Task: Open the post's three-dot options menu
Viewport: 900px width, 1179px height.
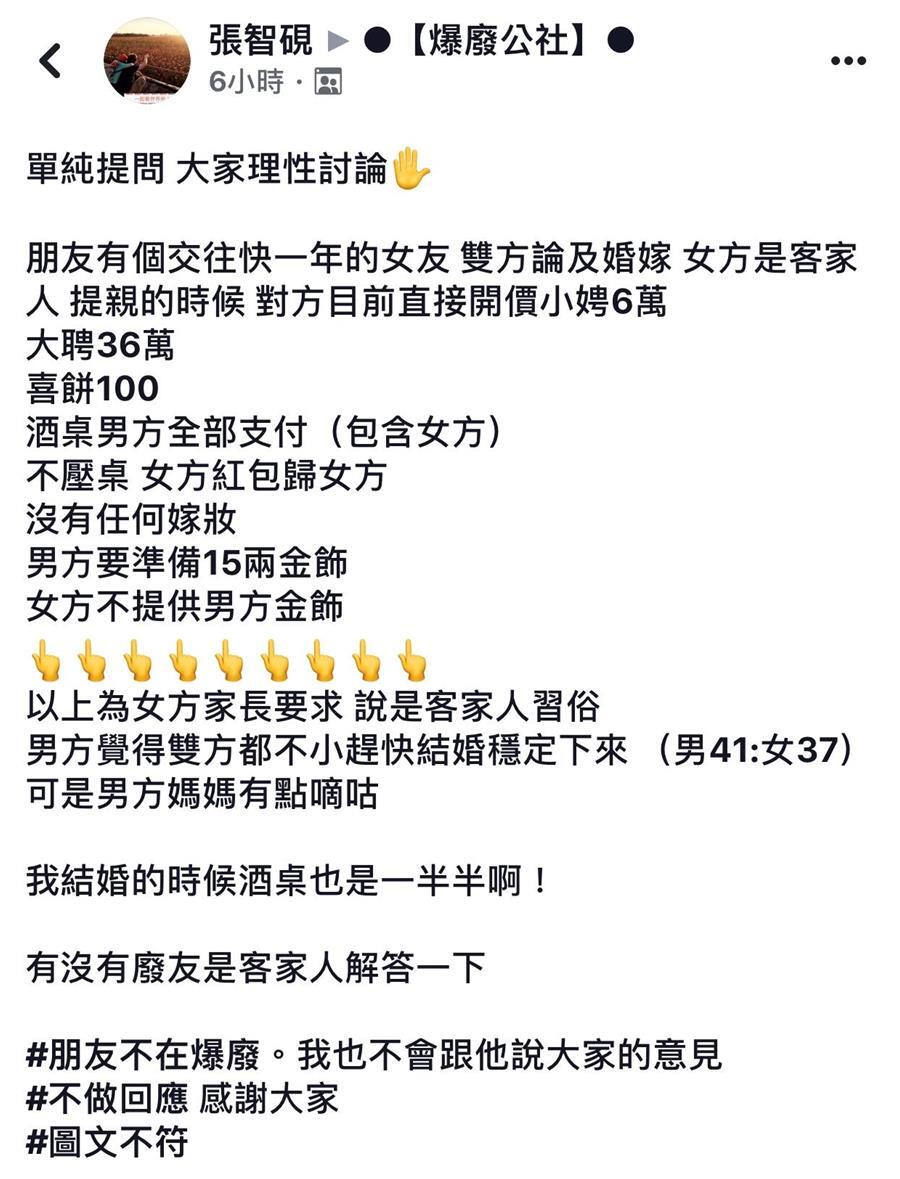Action: coord(848,62)
